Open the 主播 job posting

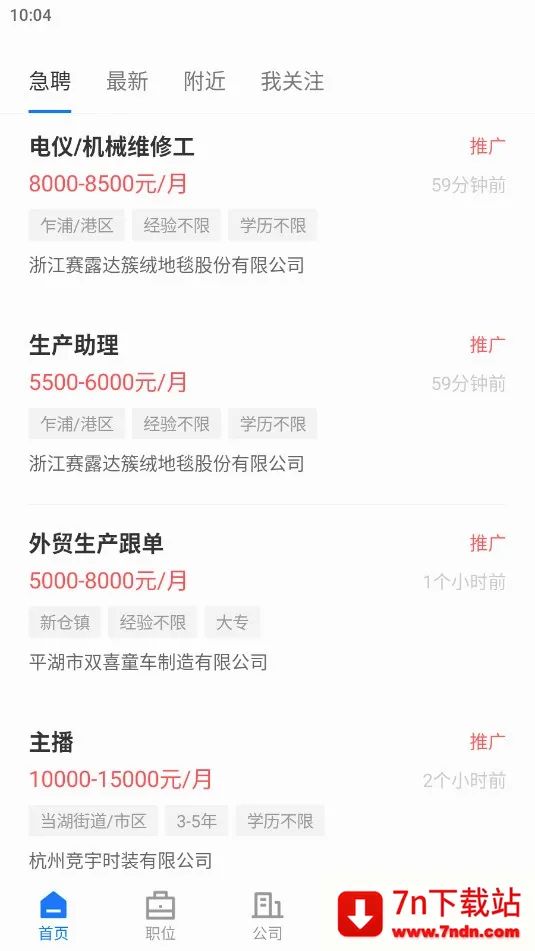[x=267, y=801]
